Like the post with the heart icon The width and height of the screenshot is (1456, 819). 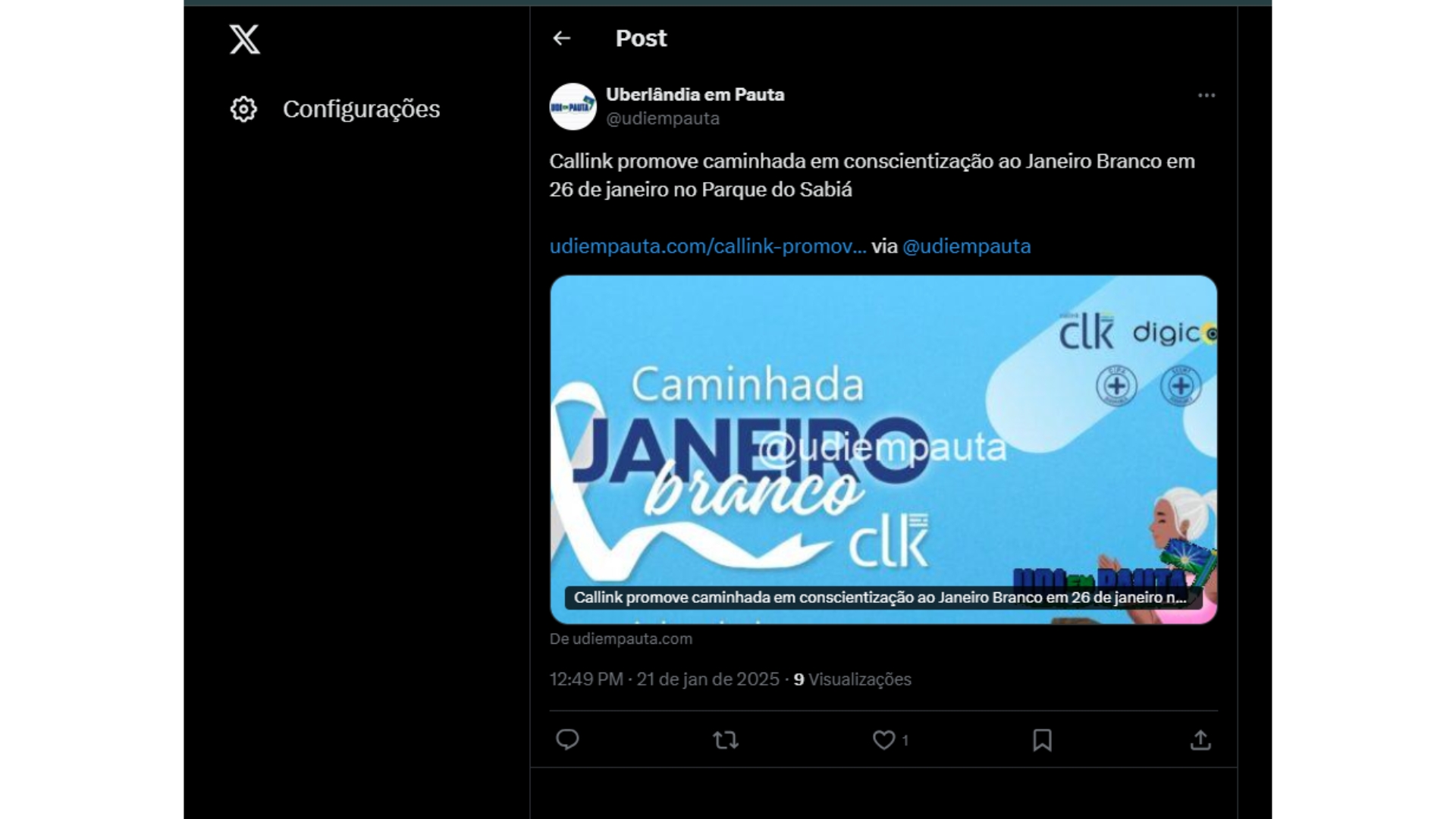[883, 739]
